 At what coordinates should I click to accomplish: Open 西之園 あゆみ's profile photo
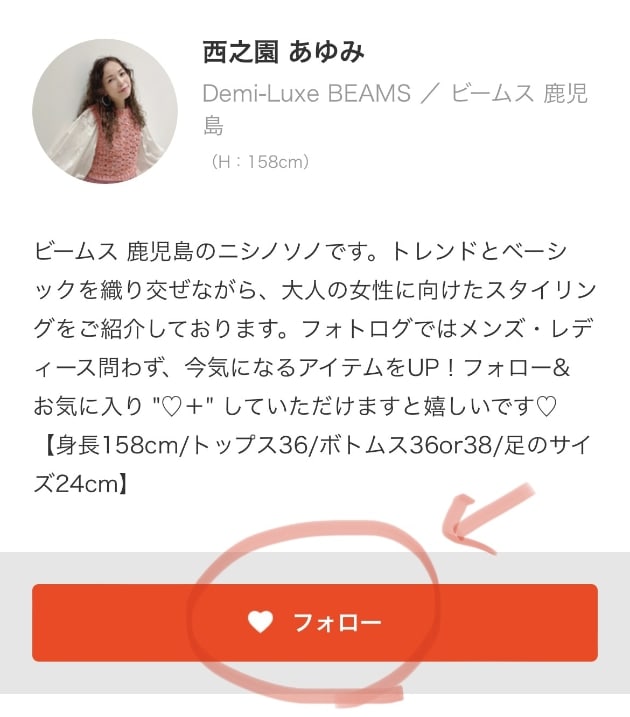point(98,110)
